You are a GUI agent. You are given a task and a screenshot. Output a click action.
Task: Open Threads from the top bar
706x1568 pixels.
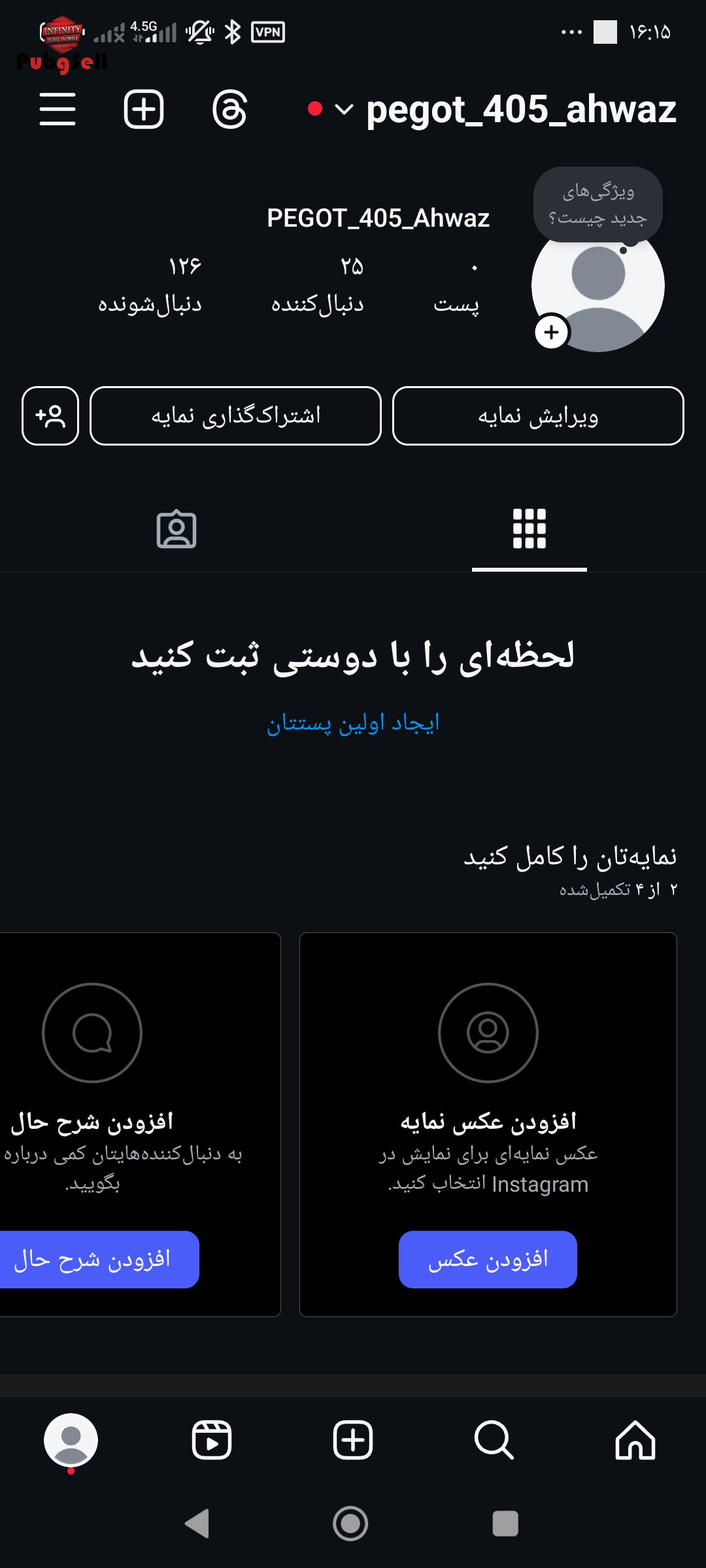point(230,109)
